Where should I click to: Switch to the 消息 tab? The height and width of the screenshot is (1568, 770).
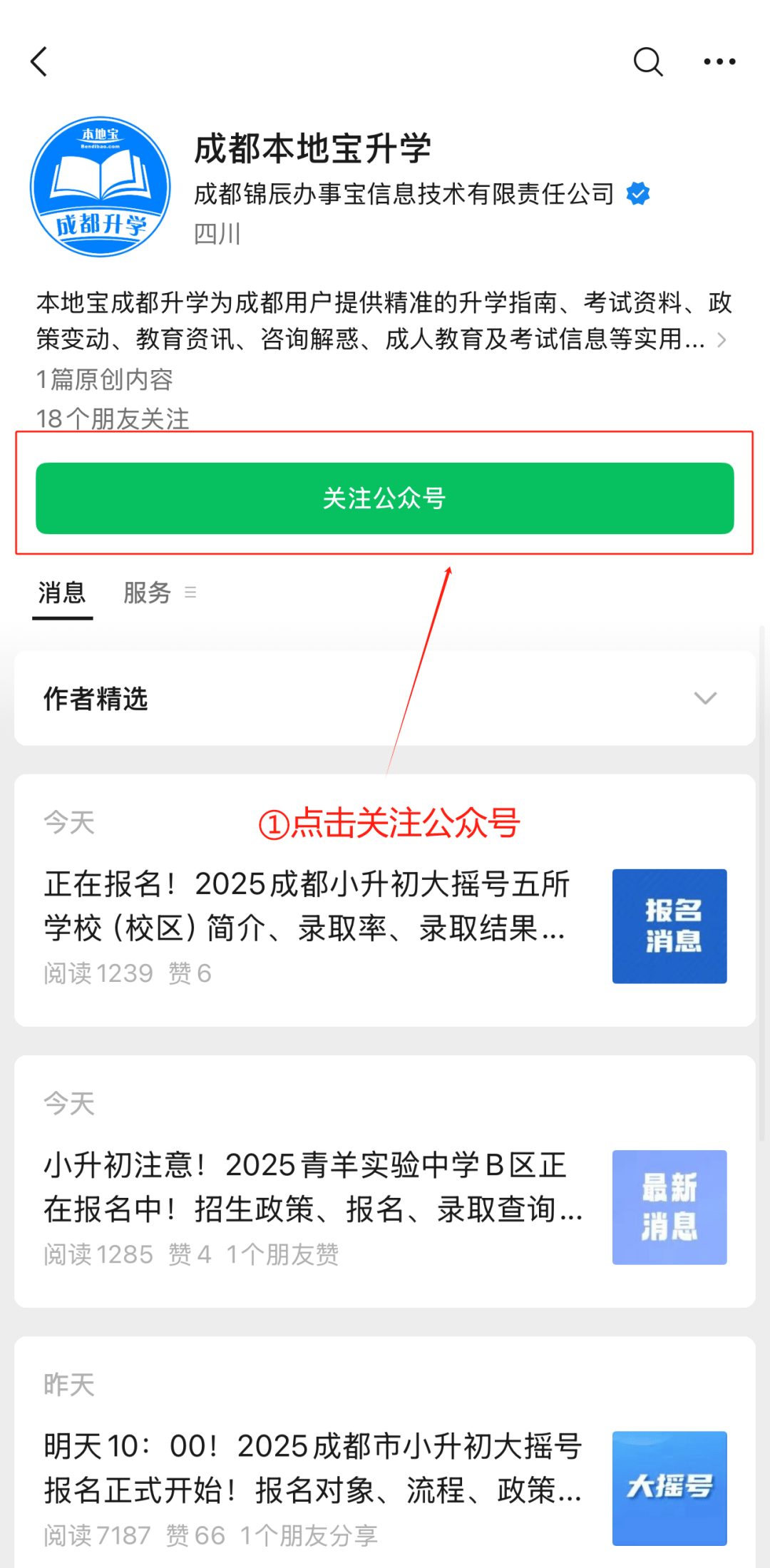tap(63, 593)
